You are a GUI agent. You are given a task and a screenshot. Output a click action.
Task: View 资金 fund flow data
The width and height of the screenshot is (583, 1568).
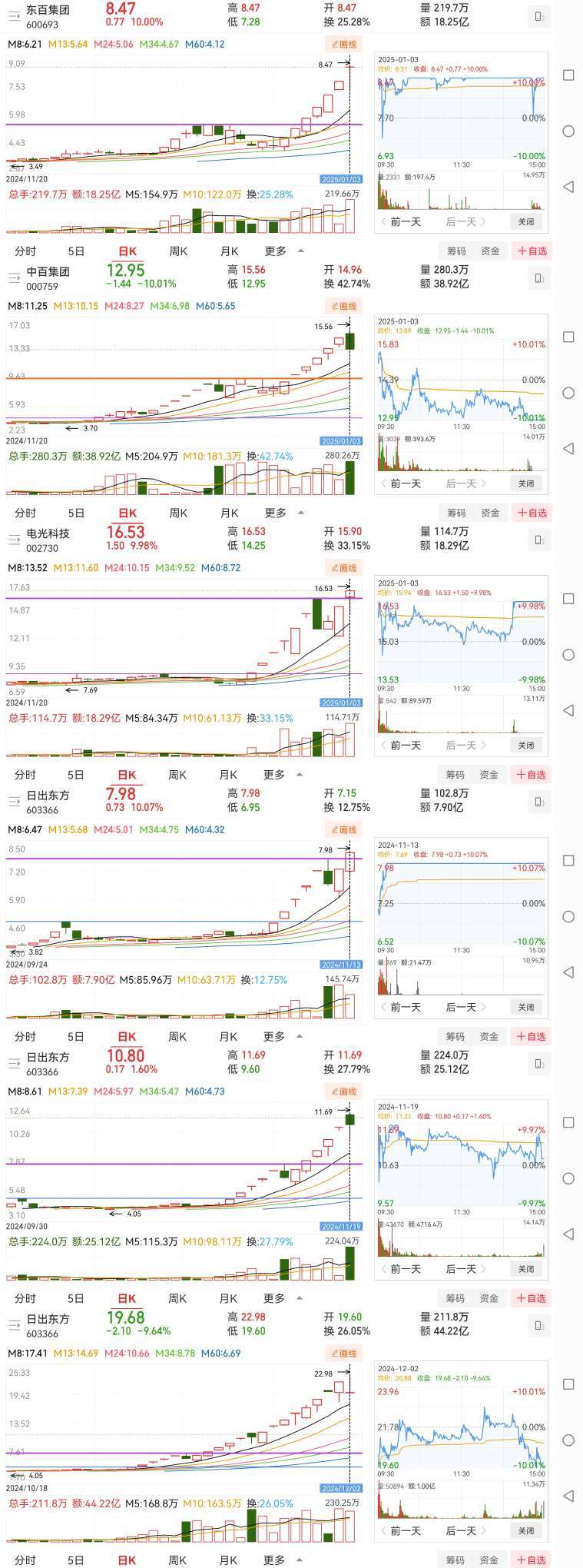492,251
